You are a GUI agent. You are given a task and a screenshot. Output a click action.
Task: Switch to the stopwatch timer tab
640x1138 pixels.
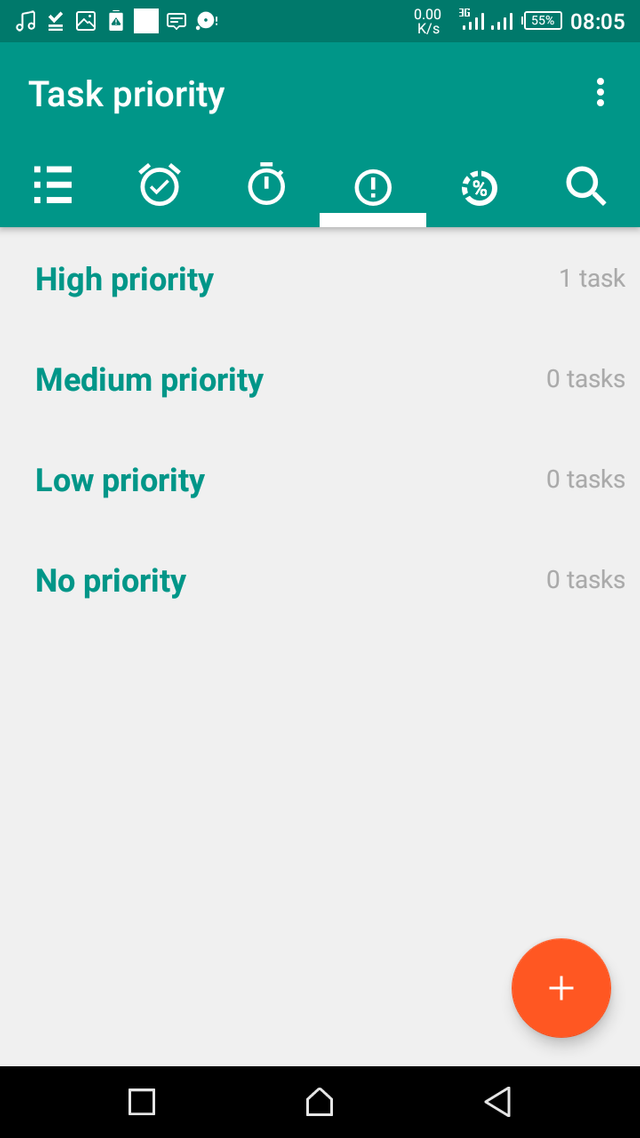266,186
